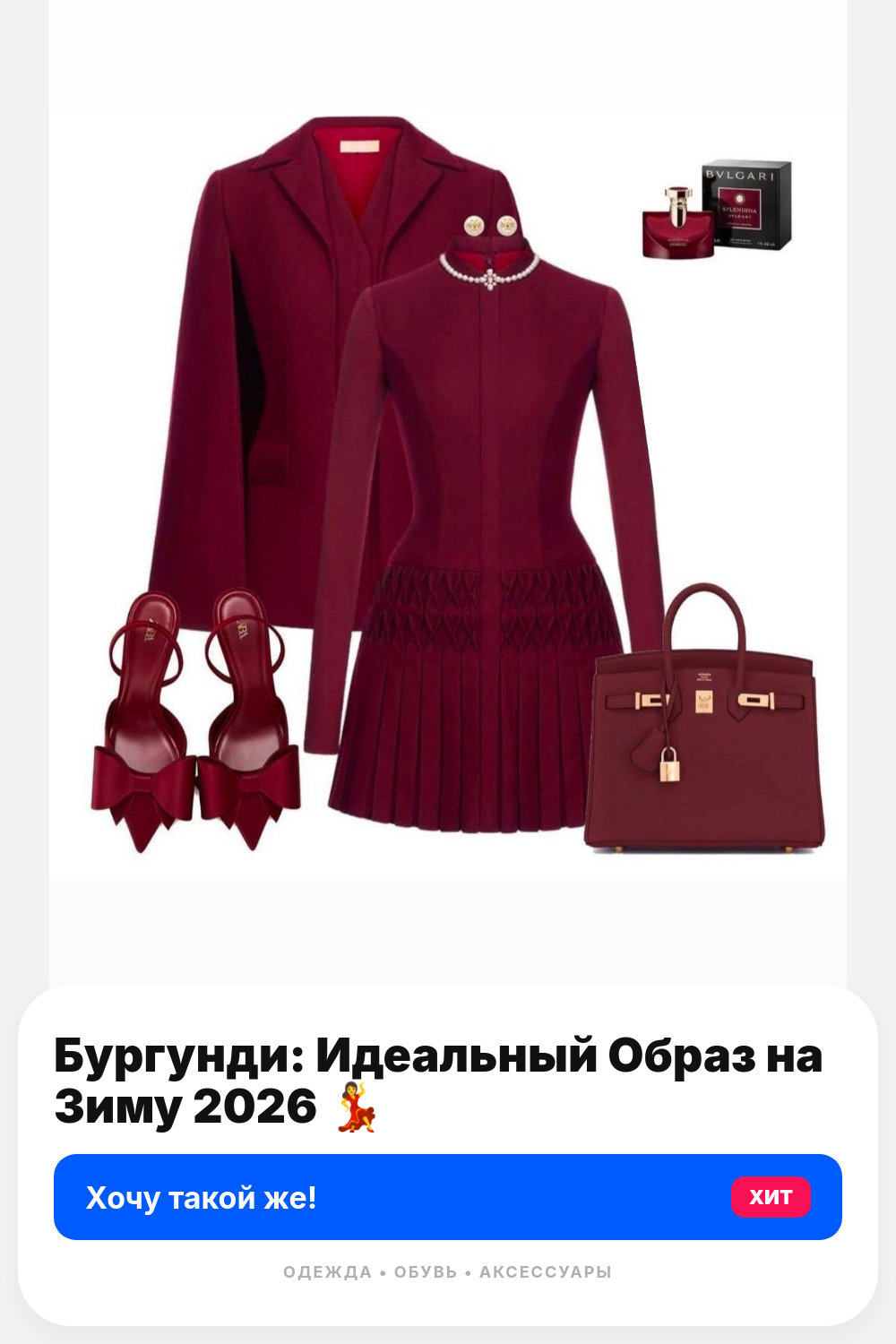The image size is (896, 1344).
Task: Tap the "Хочу такой же!" button
Action: point(448,1197)
